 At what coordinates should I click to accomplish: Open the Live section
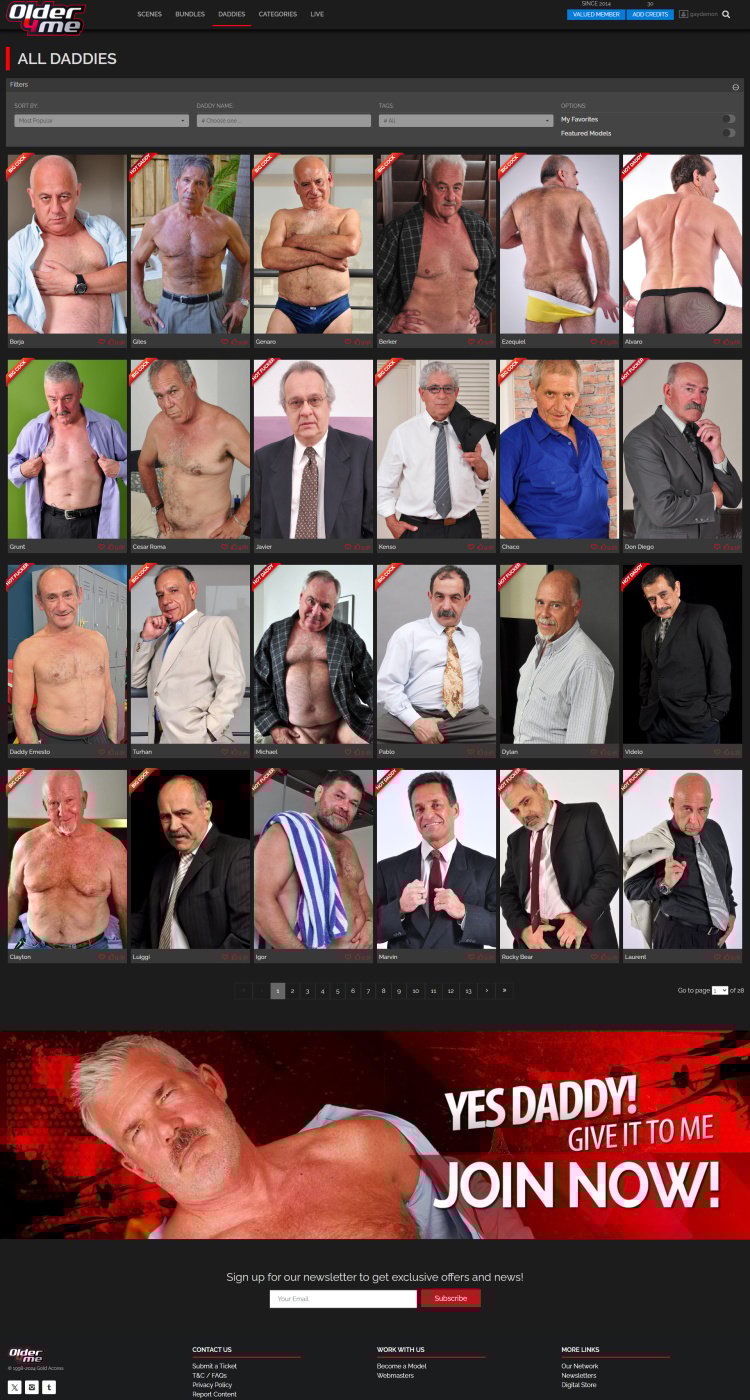[317, 15]
